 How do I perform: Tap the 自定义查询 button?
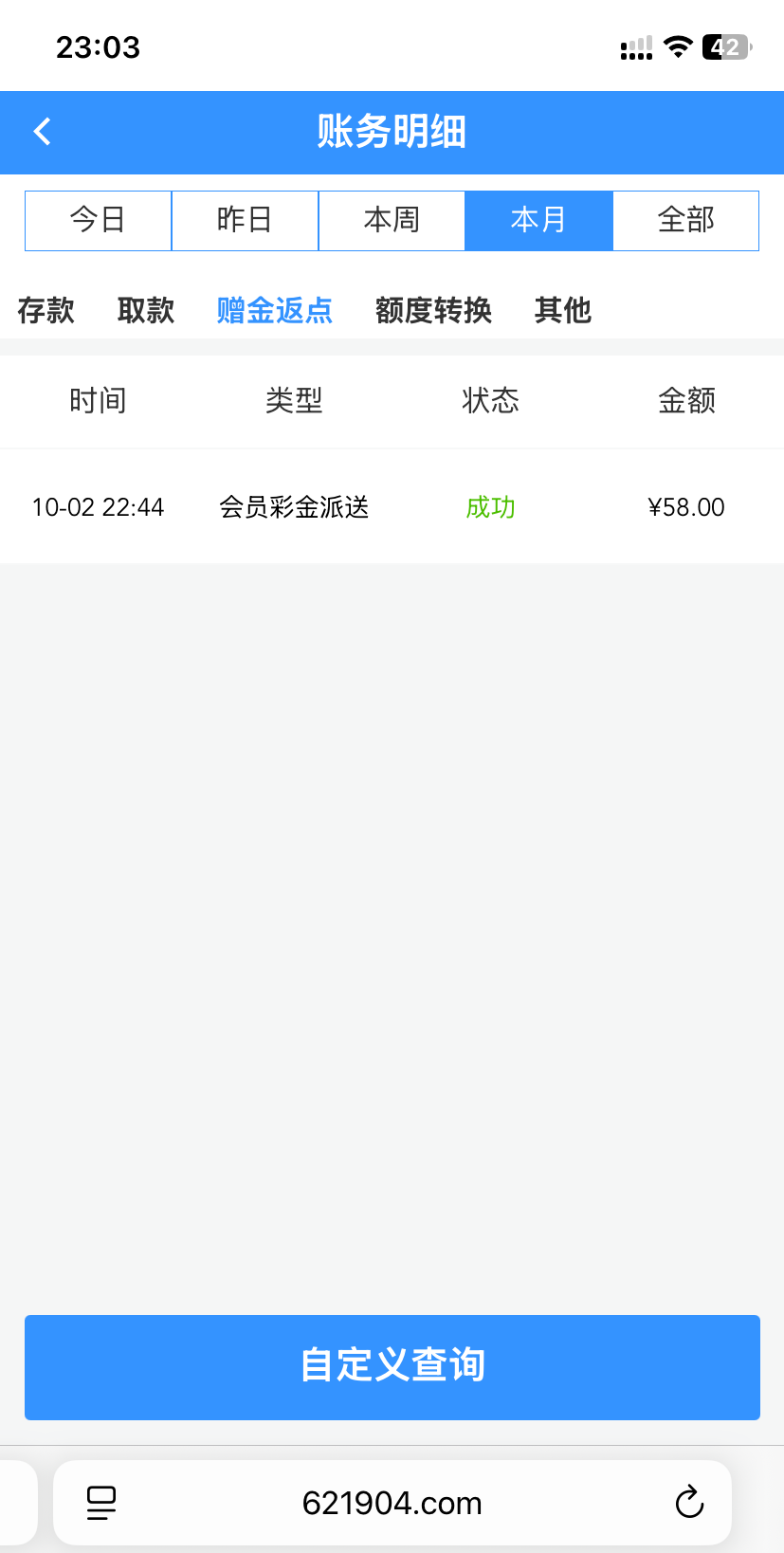click(x=392, y=1366)
